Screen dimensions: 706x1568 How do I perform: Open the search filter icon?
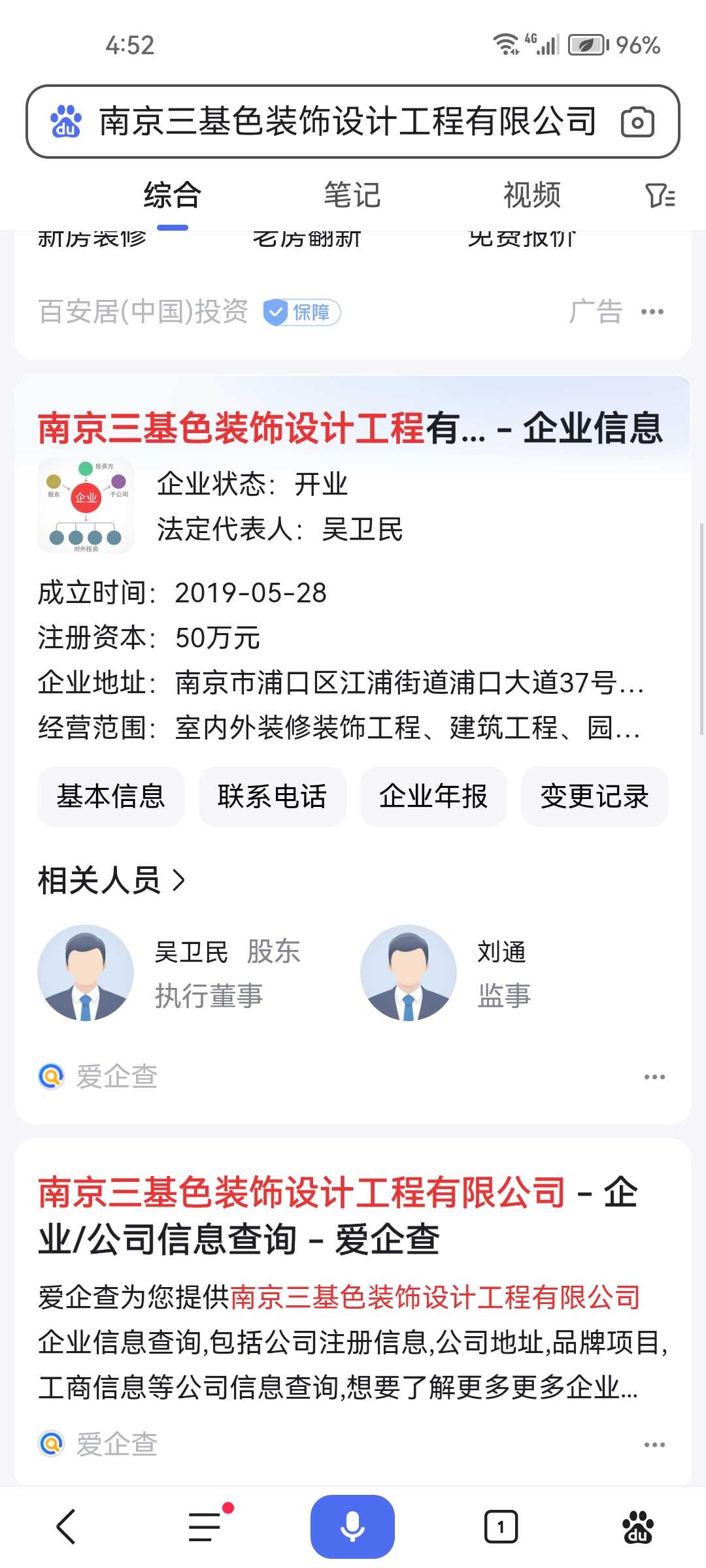660,195
